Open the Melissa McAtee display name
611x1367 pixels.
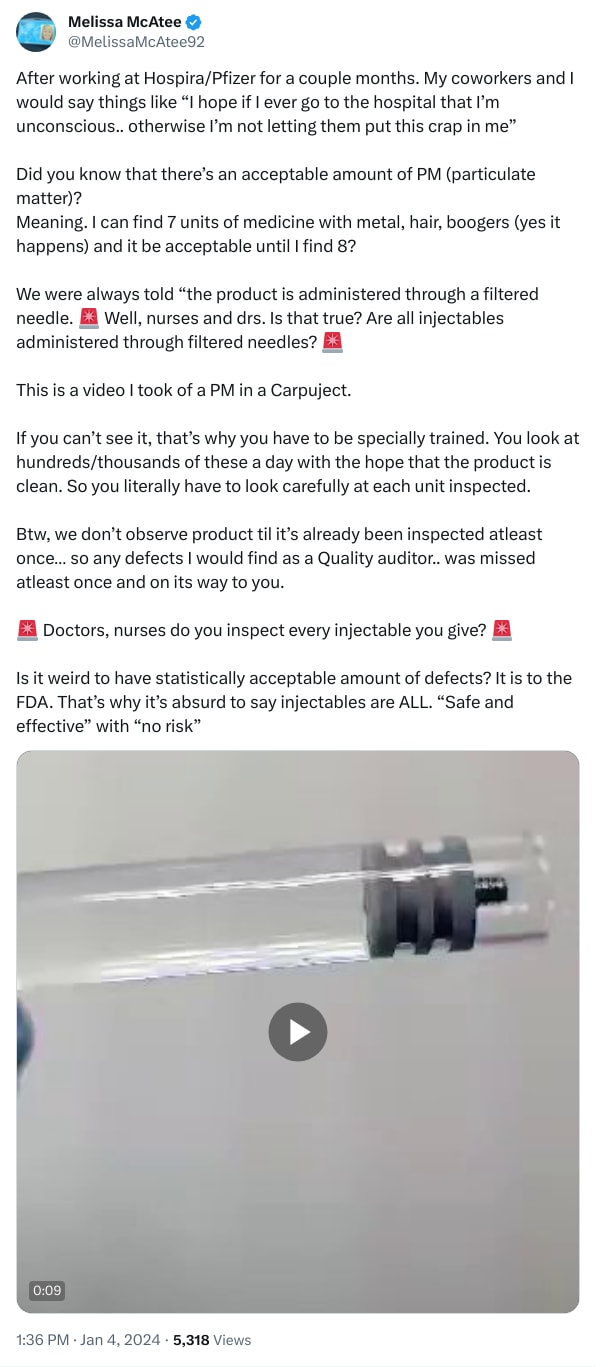coord(125,22)
